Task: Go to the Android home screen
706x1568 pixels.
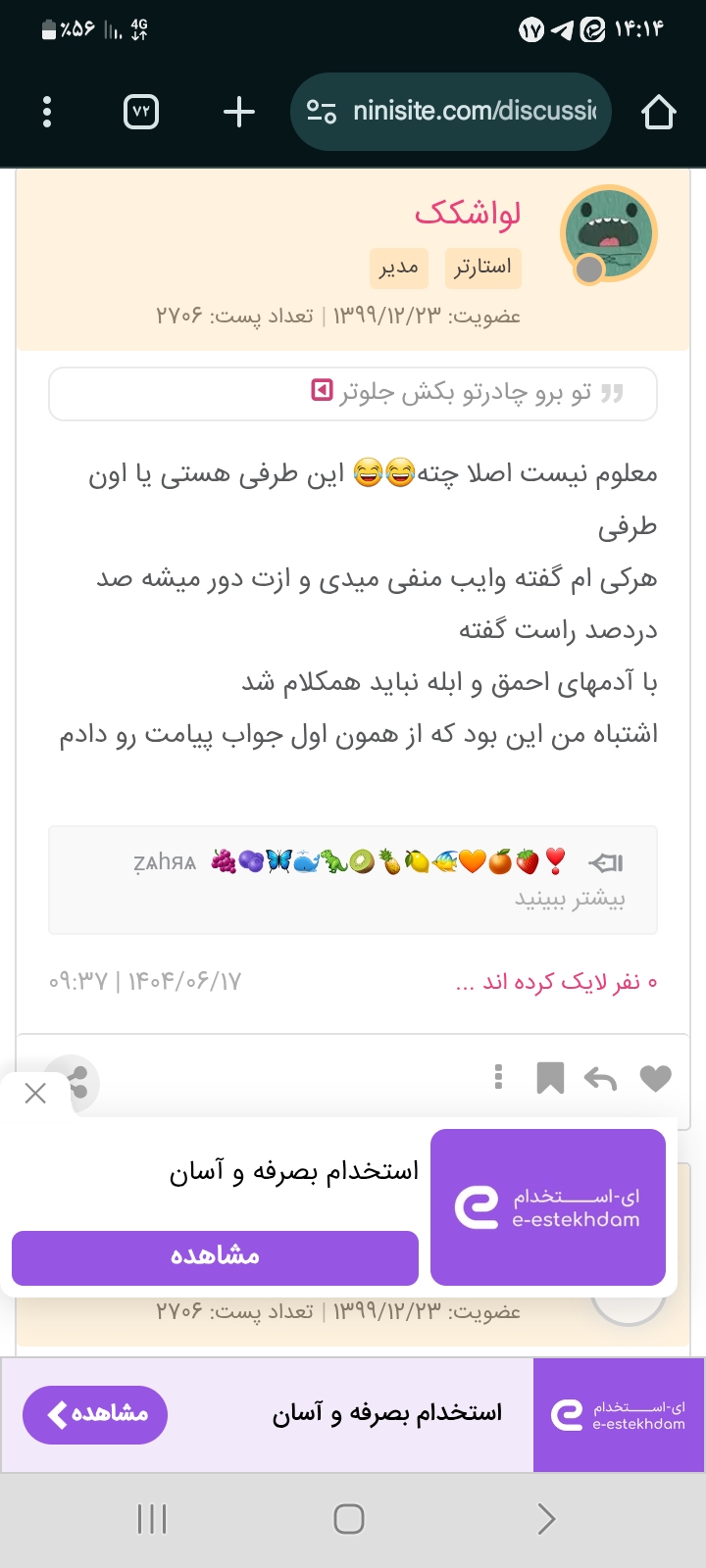Action: pos(349,1519)
